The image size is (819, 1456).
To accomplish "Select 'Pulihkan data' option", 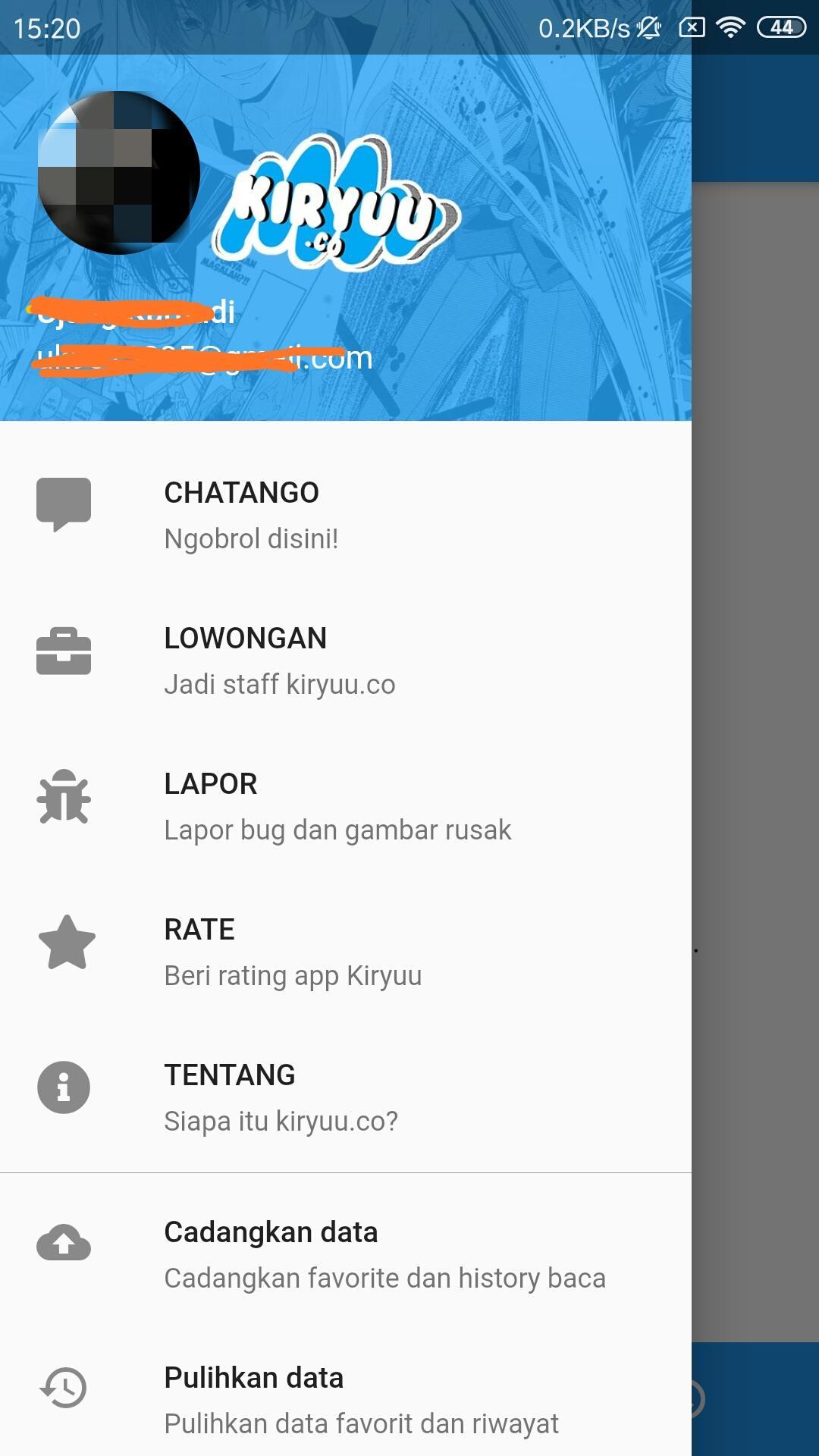I will (253, 1377).
